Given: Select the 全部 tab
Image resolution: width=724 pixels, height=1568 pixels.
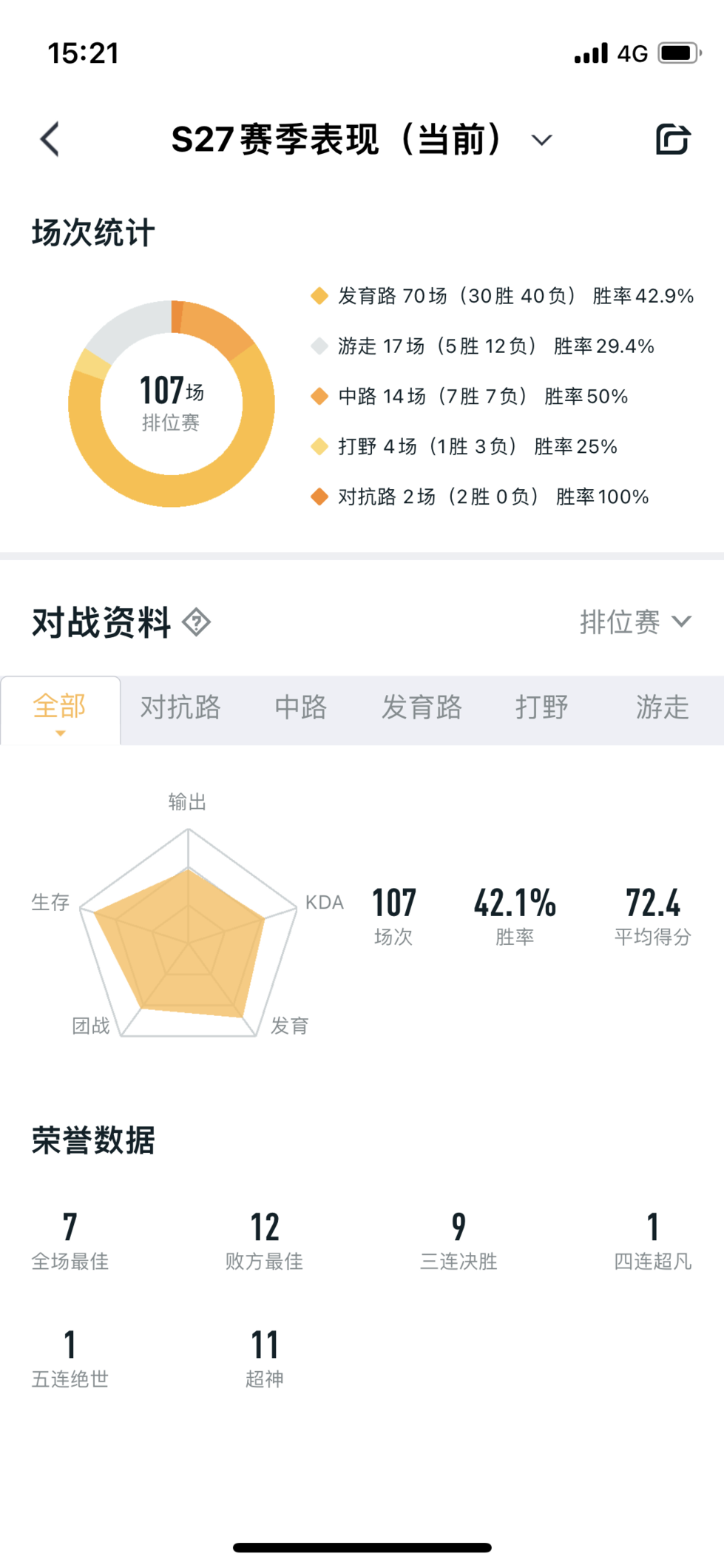Looking at the screenshot, I should click(x=60, y=710).
